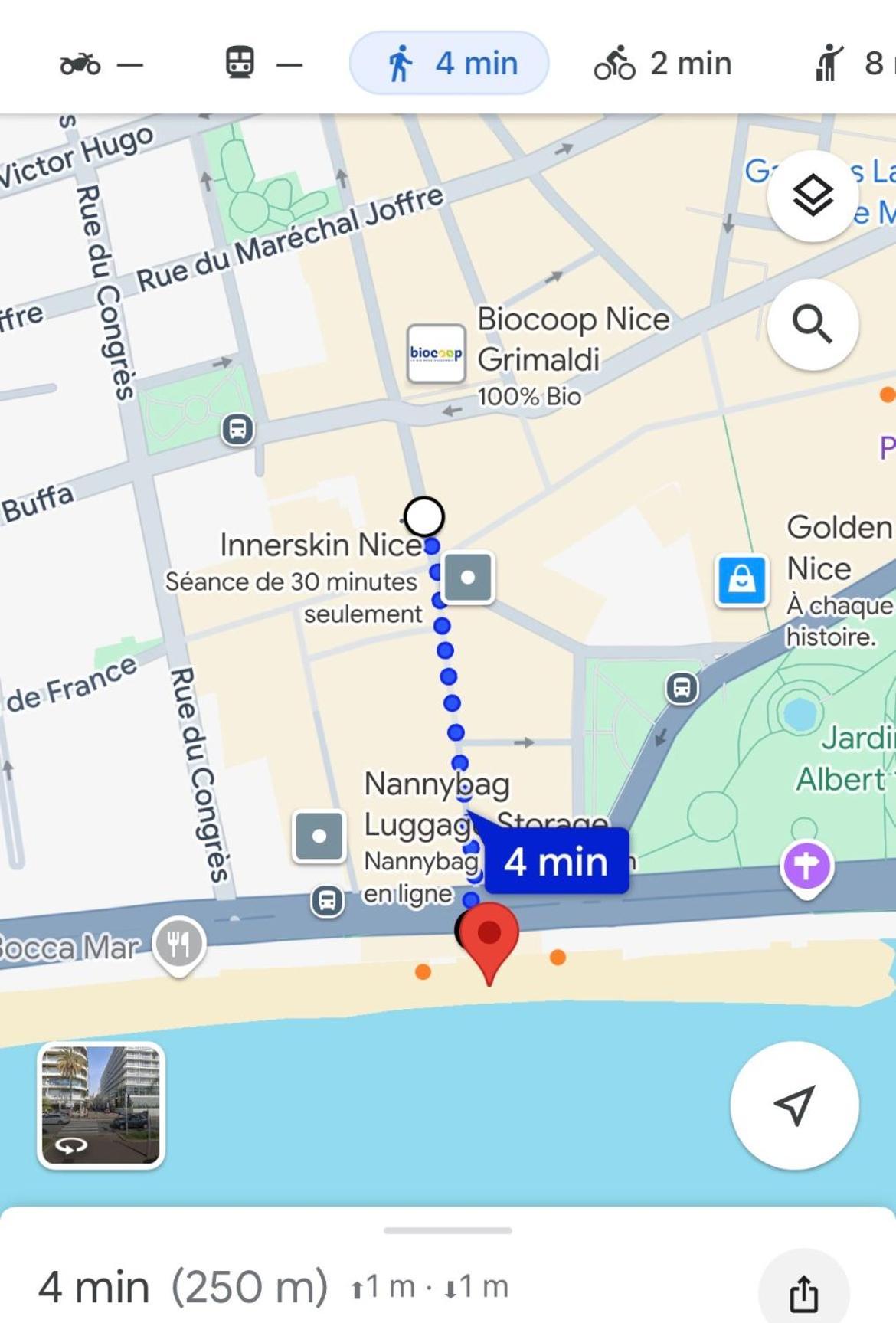Tap the 4 min route label
Image resolution: width=896 pixels, height=1323 pixels.
pos(557,861)
